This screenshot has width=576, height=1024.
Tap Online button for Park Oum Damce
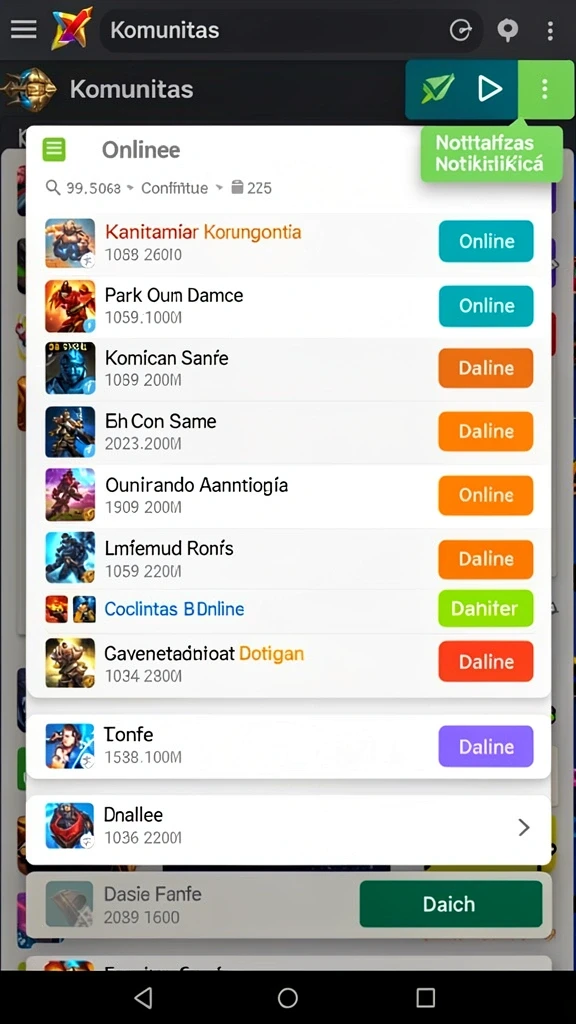(486, 305)
